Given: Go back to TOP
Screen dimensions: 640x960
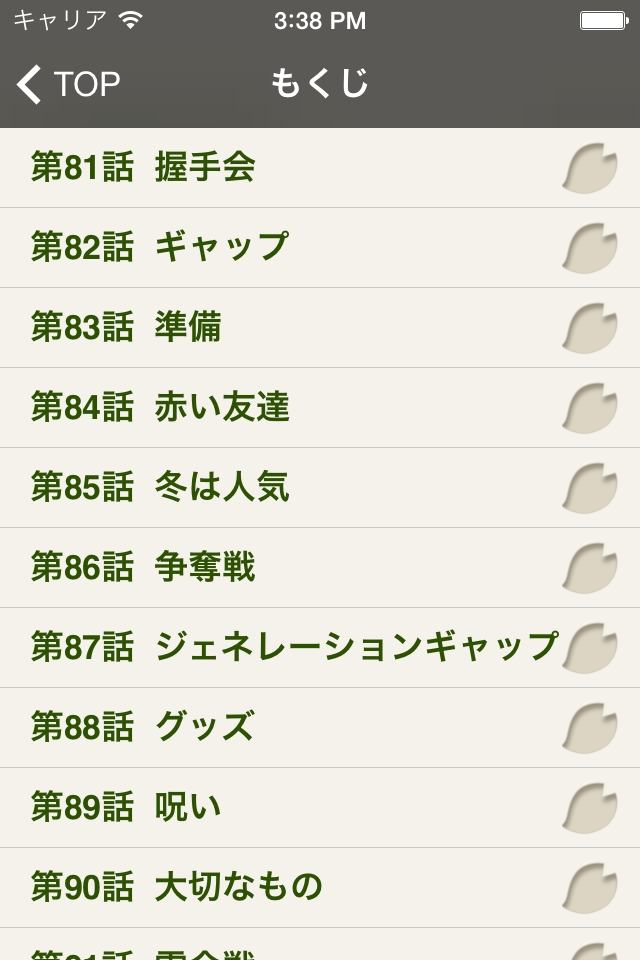Looking at the screenshot, I should tap(69, 85).
